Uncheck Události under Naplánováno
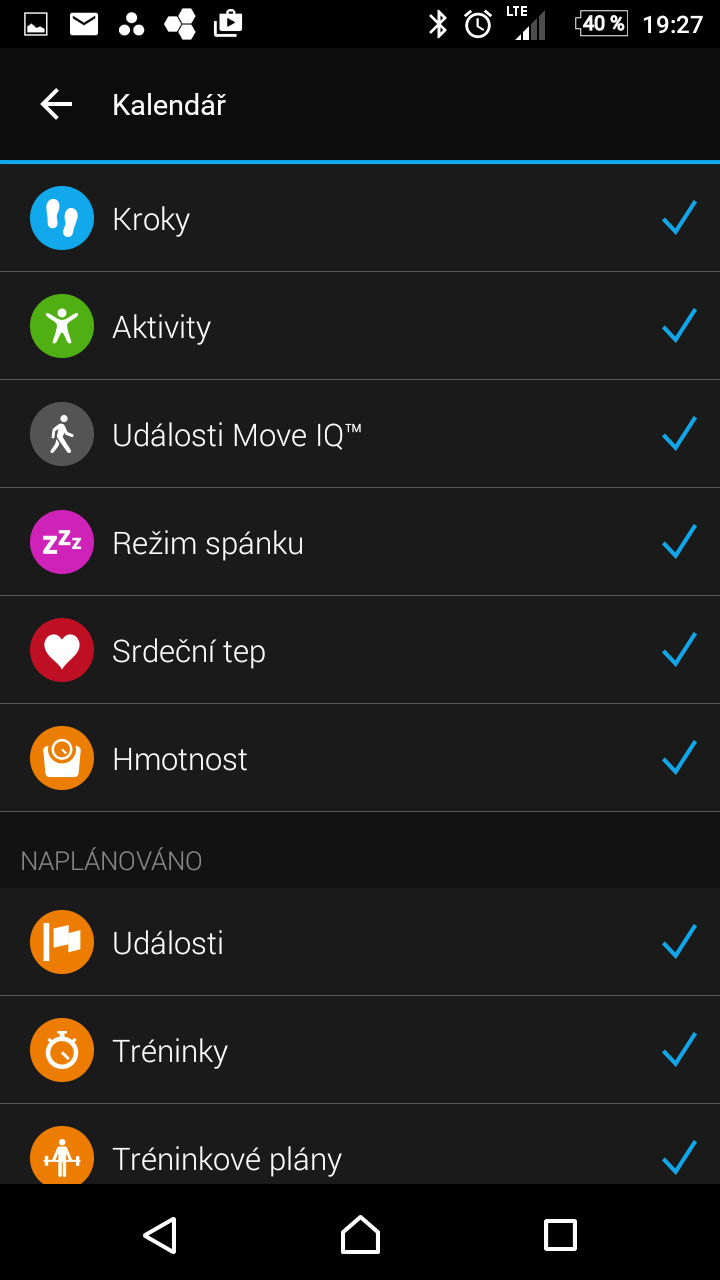The width and height of the screenshot is (720, 1280). (x=679, y=942)
